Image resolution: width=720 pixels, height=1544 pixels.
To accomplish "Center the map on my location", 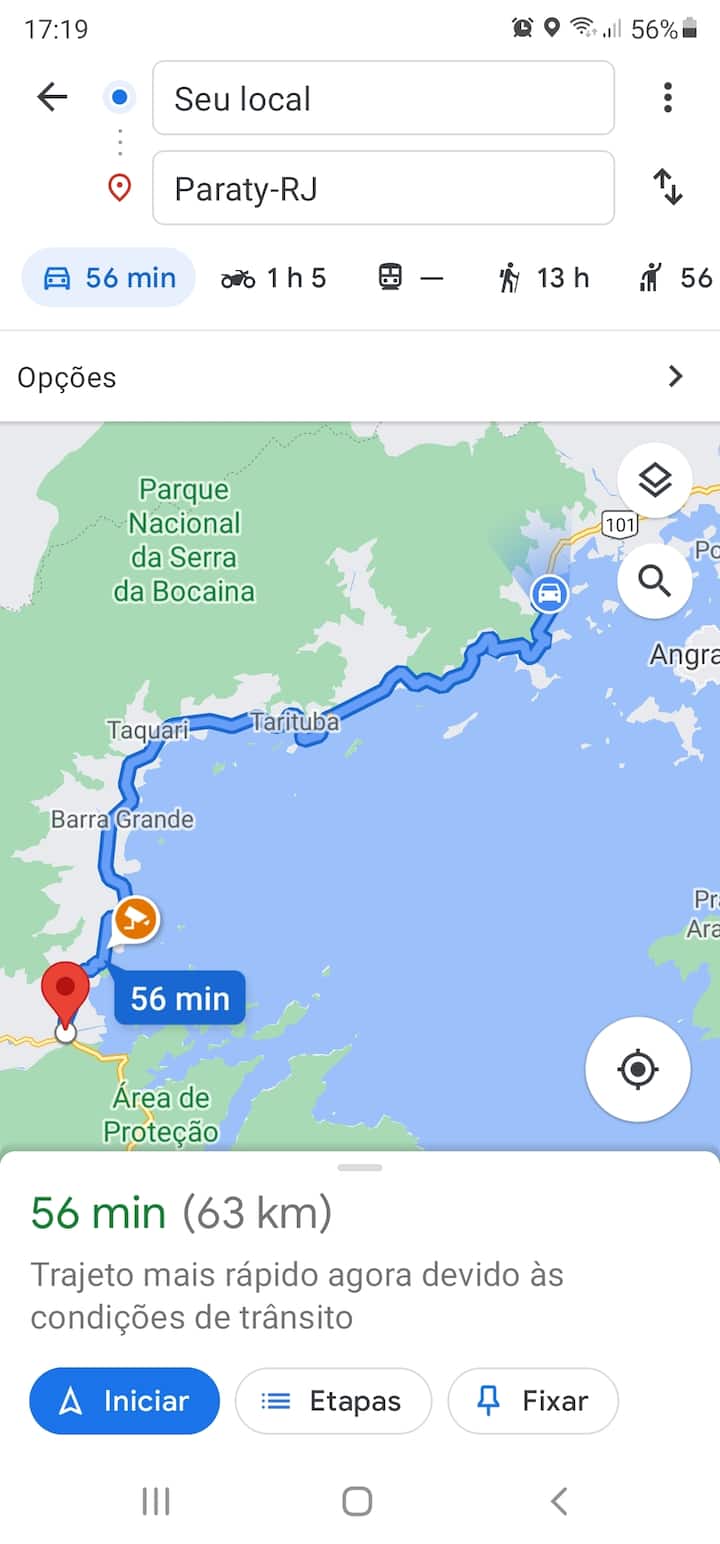I will [x=638, y=1070].
